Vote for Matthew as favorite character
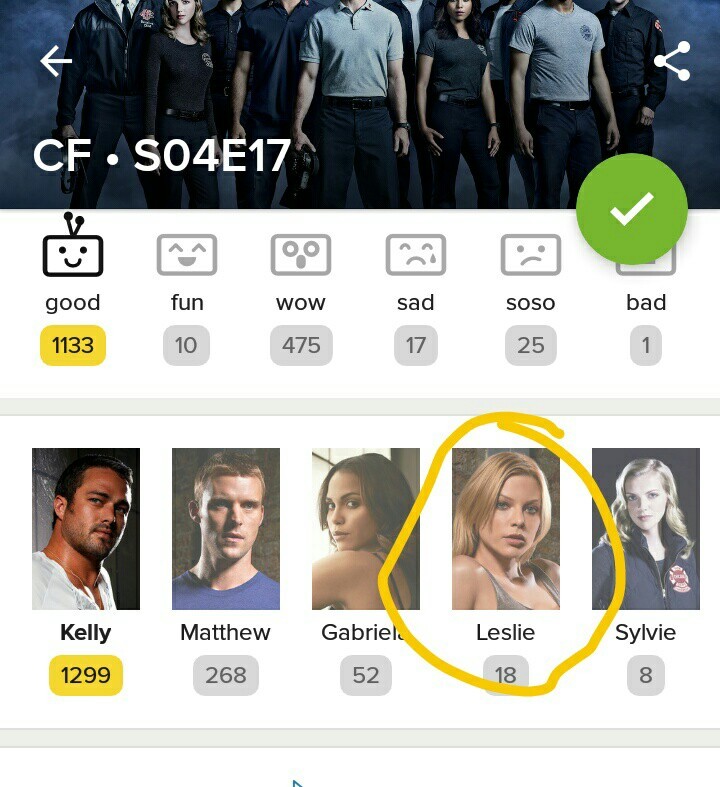Viewport: 720px width, 787px height. (226, 529)
